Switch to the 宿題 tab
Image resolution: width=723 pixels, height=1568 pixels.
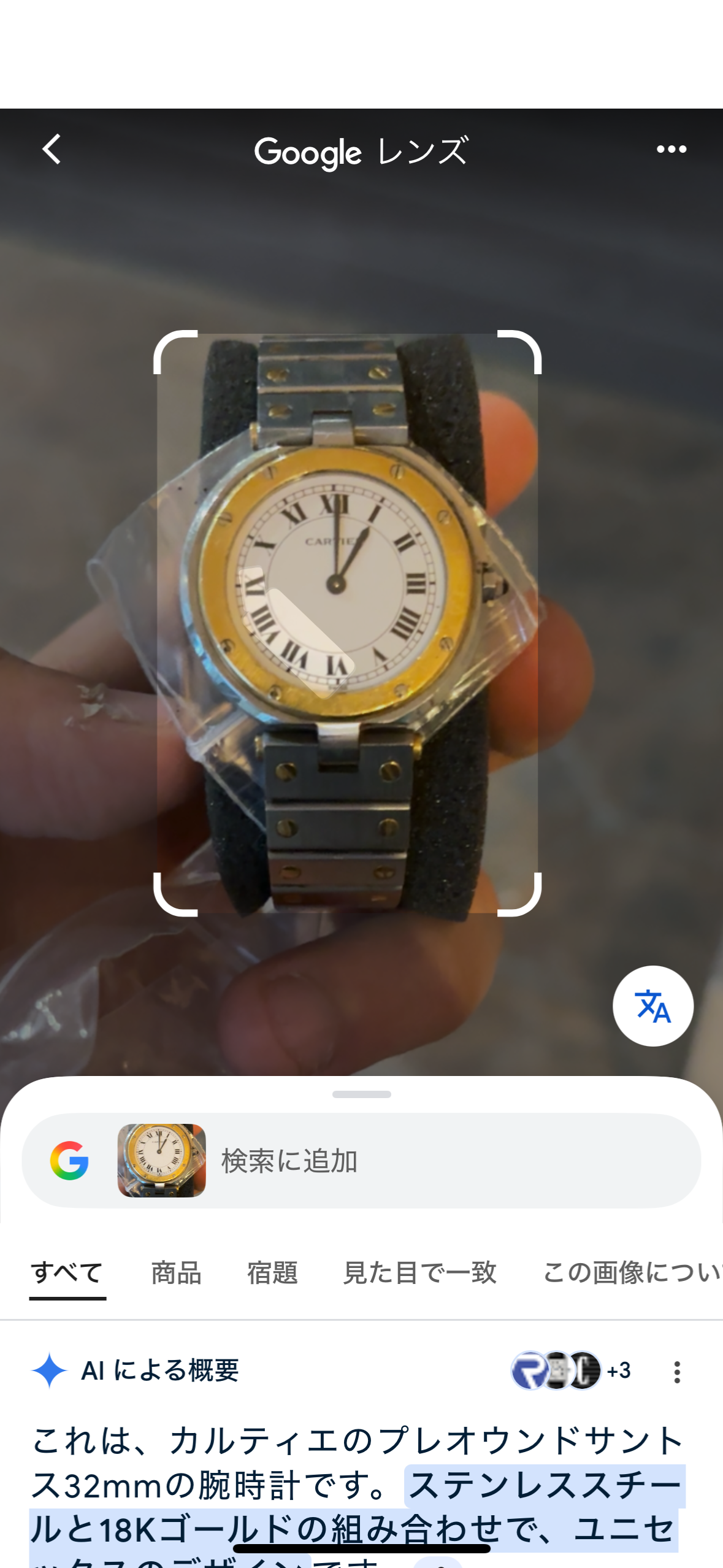point(272,1273)
